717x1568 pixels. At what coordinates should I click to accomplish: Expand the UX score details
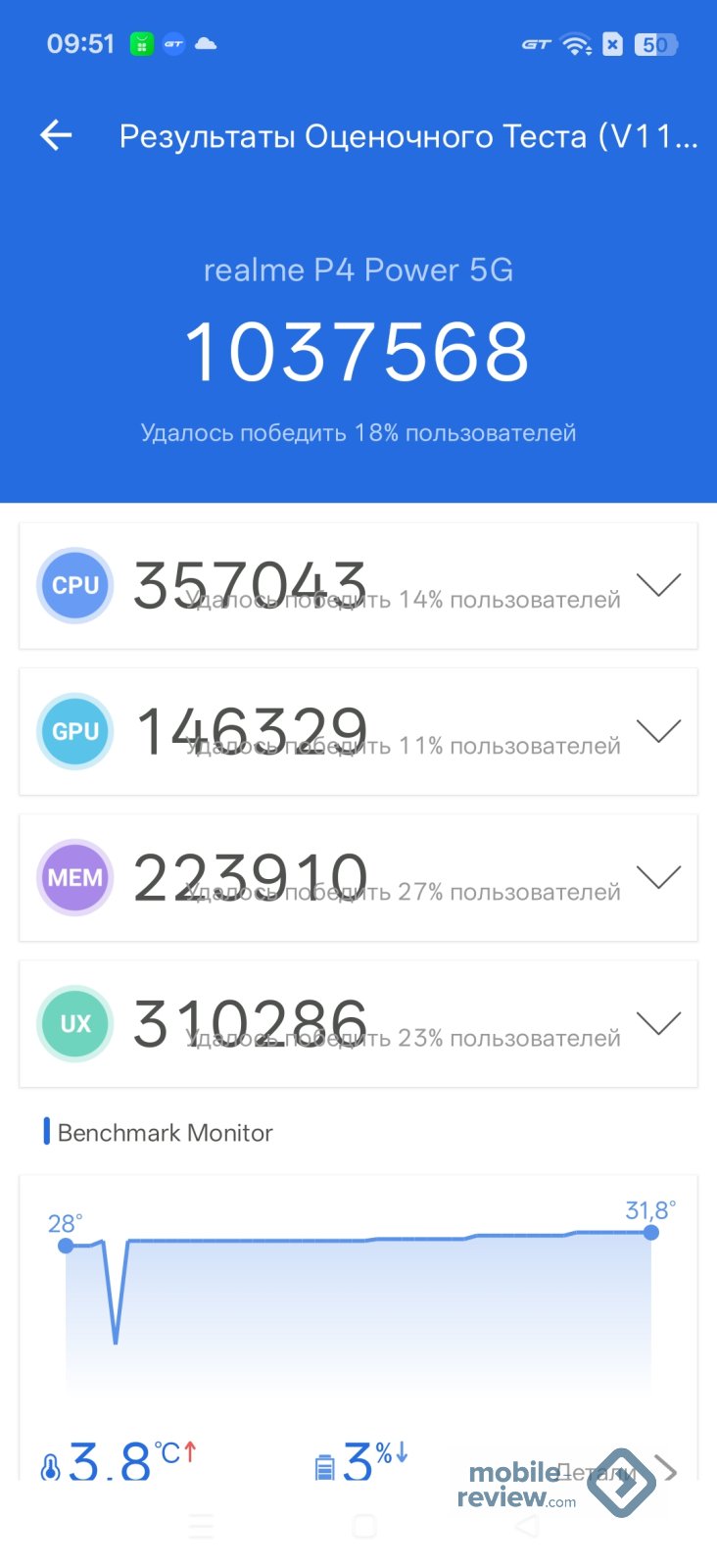[x=658, y=1023]
